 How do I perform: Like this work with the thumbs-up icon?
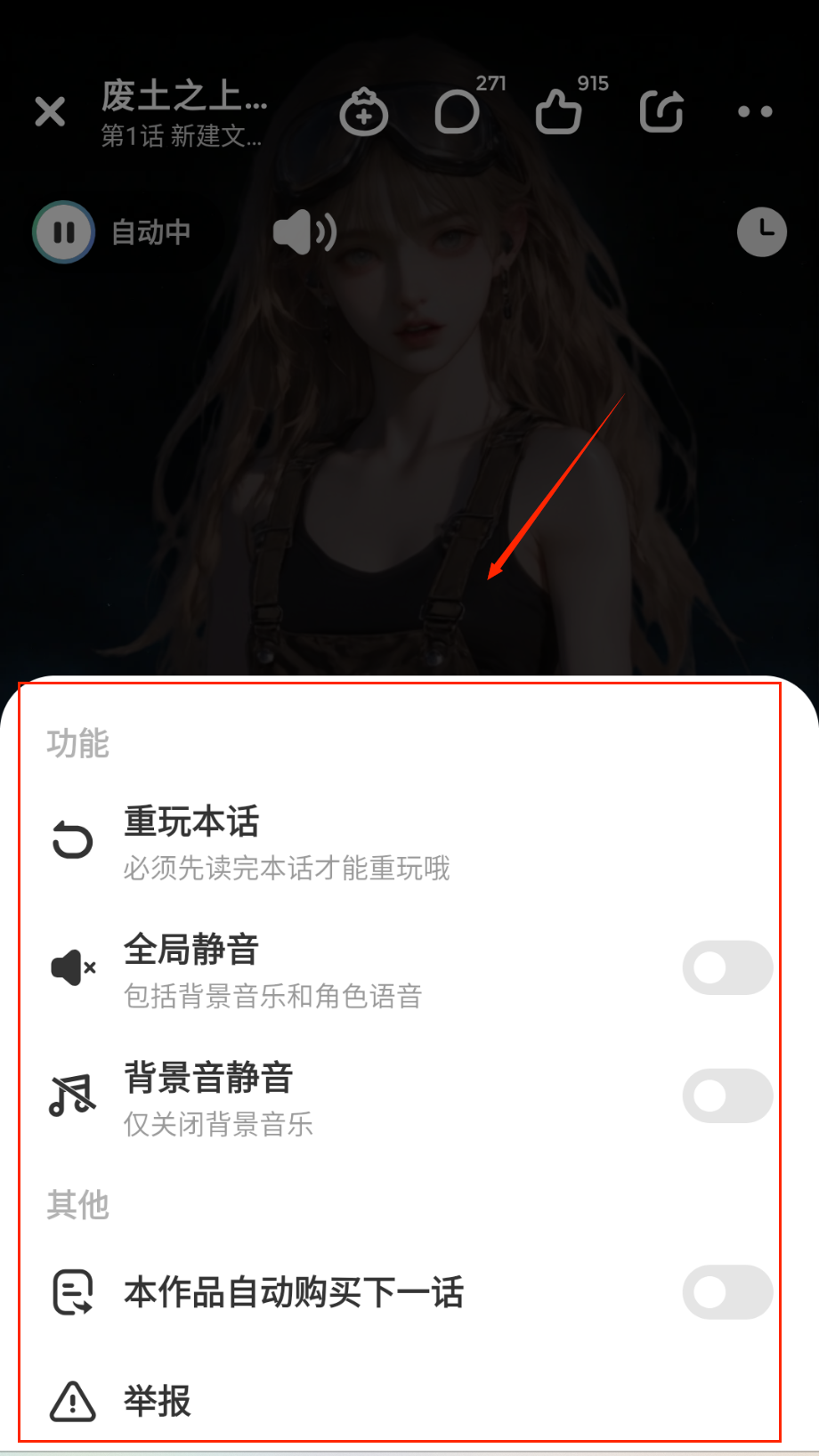pyautogui.click(x=559, y=112)
